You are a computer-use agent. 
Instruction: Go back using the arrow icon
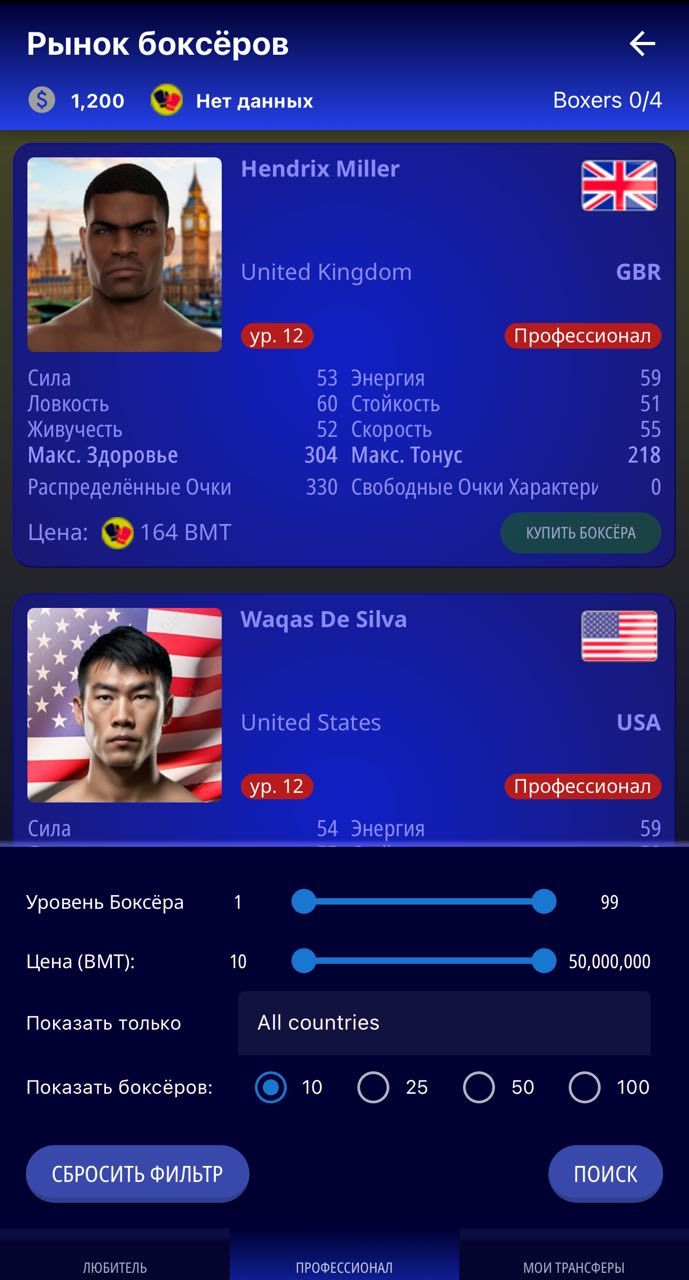pyautogui.click(x=642, y=43)
